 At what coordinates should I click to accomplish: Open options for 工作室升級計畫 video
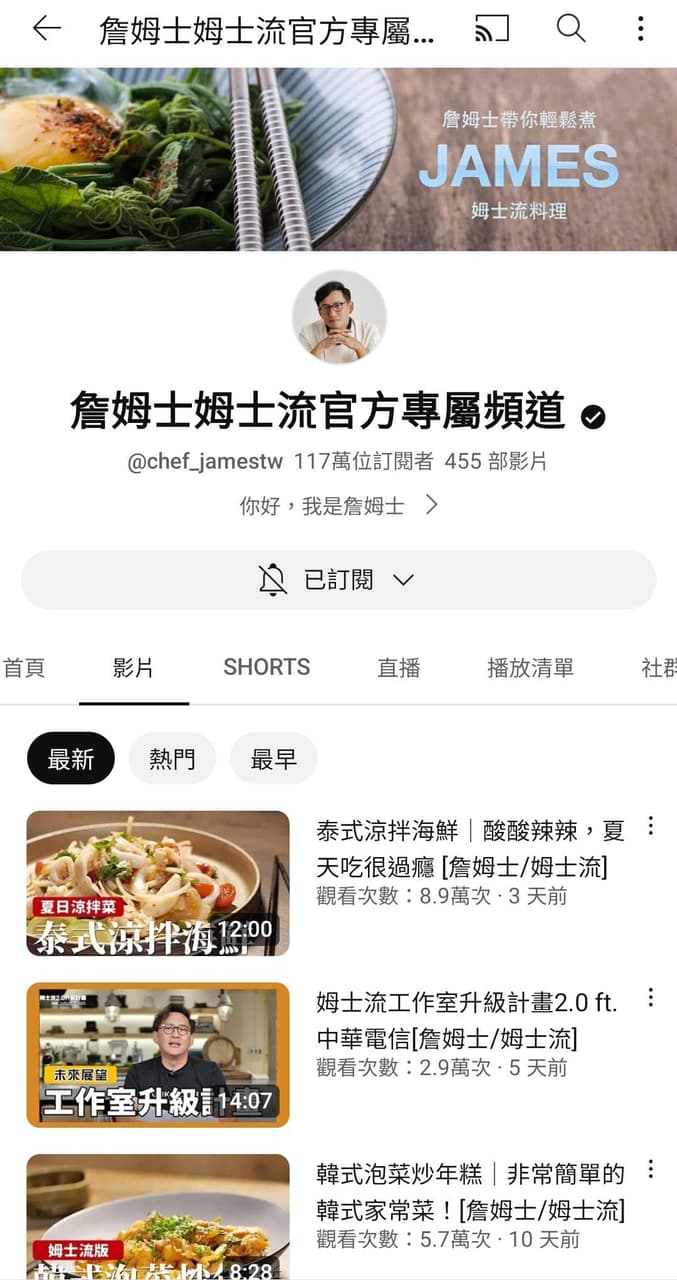650,998
